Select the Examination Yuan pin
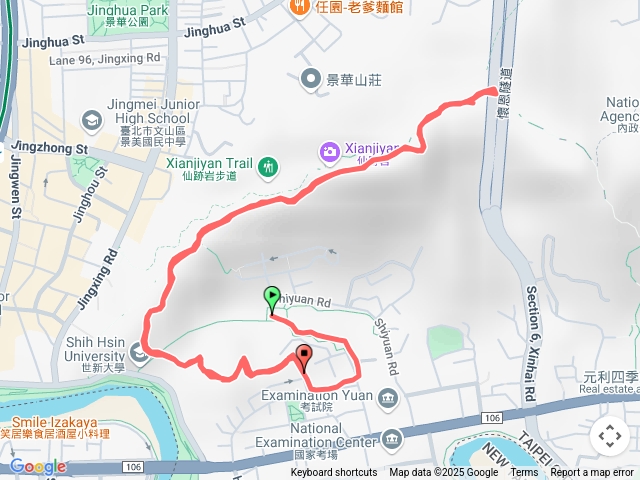The width and height of the screenshot is (640, 480). [x=388, y=399]
